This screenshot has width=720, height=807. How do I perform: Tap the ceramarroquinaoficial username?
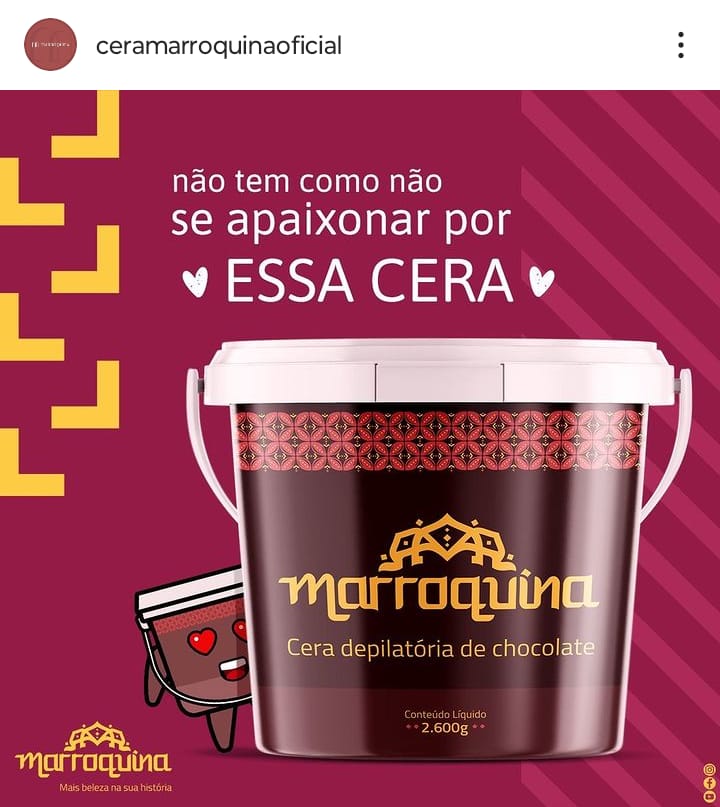point(218,46)
